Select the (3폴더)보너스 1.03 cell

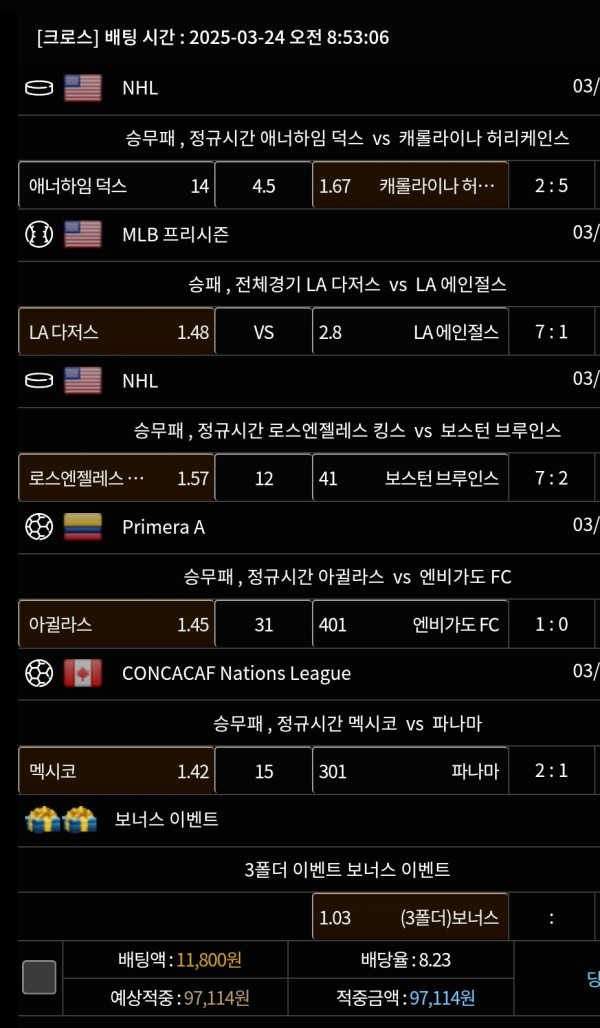pos(410,917)
